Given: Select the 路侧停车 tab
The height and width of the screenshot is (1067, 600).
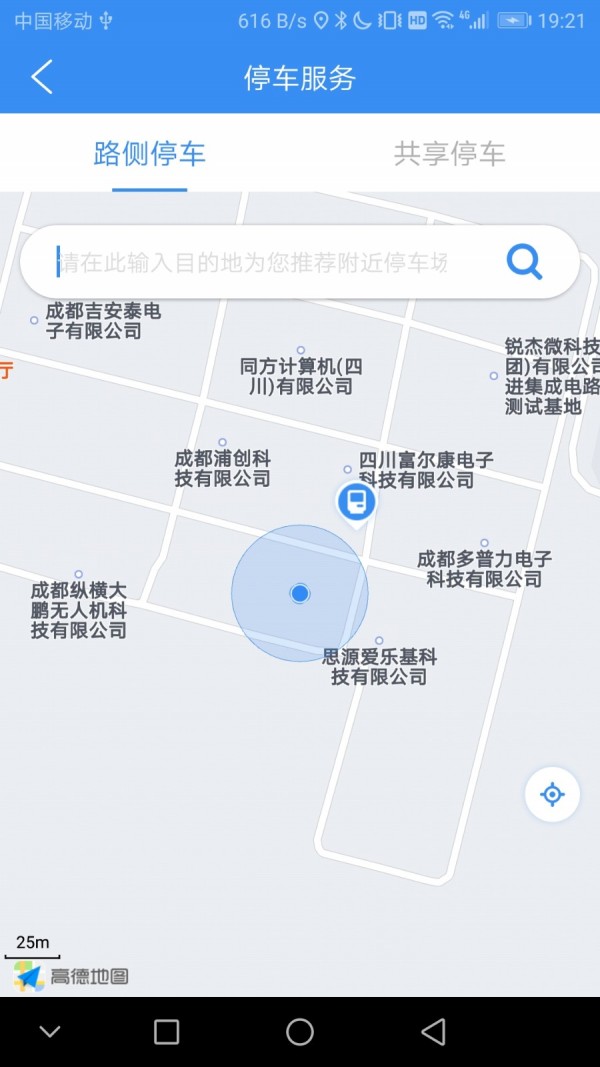Looking at the screenshot, I should click(x=150, y=153).
